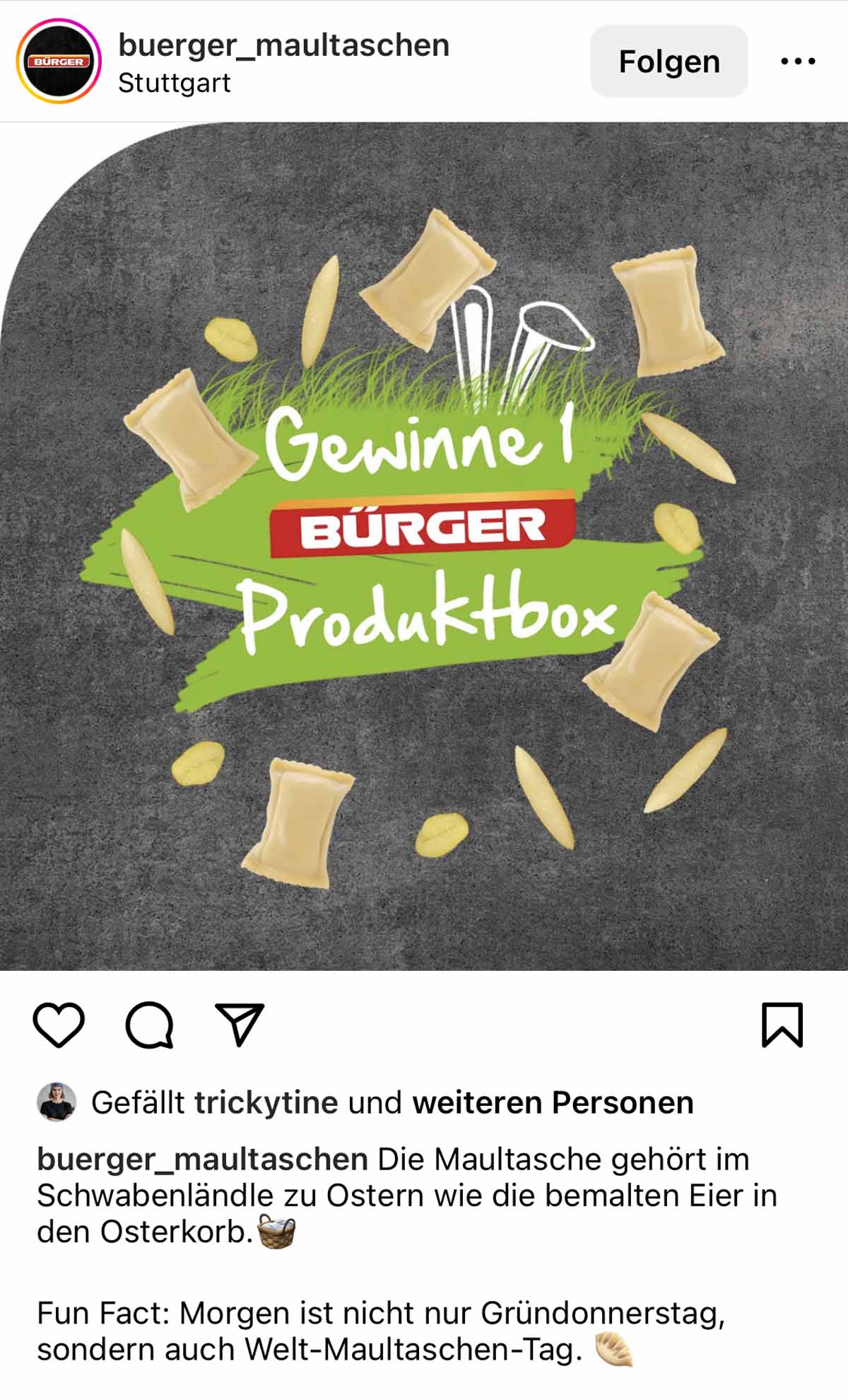This screenshot has height=1400, width=848.
Task: Follow buerger_maultaschen with Folgen button
Action: [669, 62]
